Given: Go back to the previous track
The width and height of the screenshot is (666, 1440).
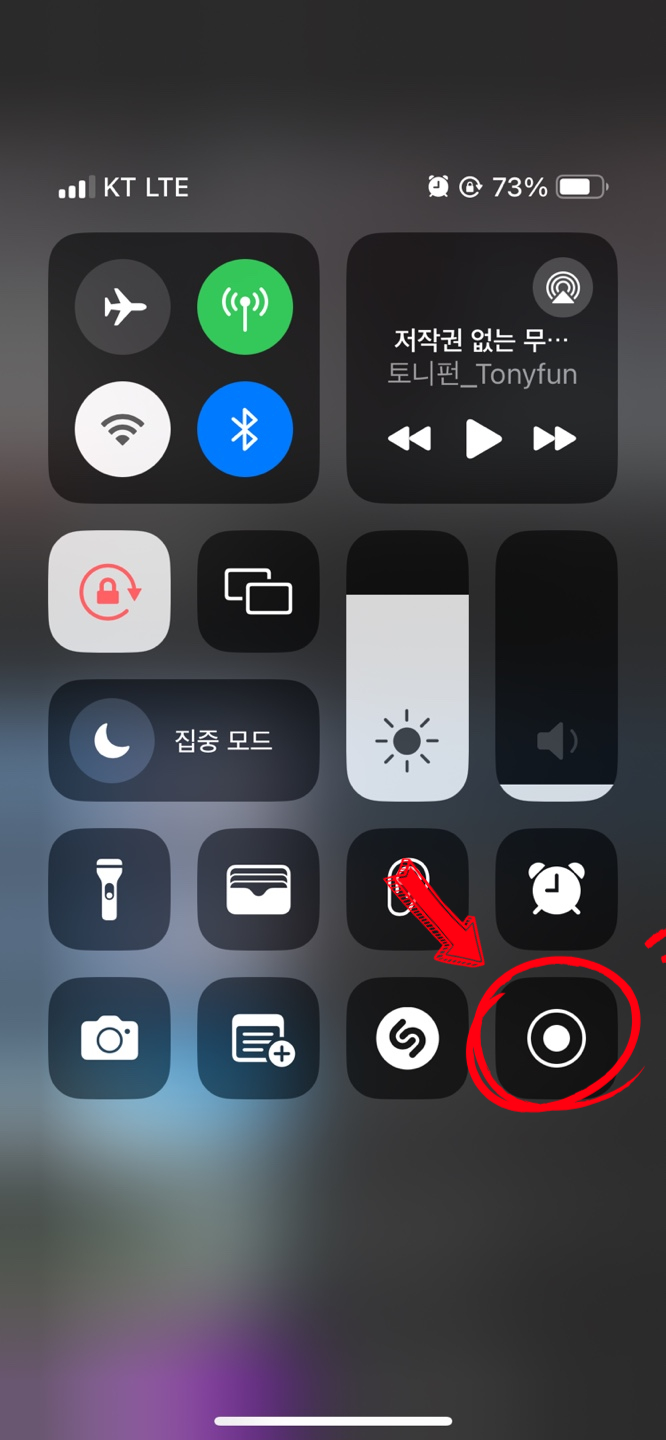Looking at the screenshot, I should click(410, 438).
